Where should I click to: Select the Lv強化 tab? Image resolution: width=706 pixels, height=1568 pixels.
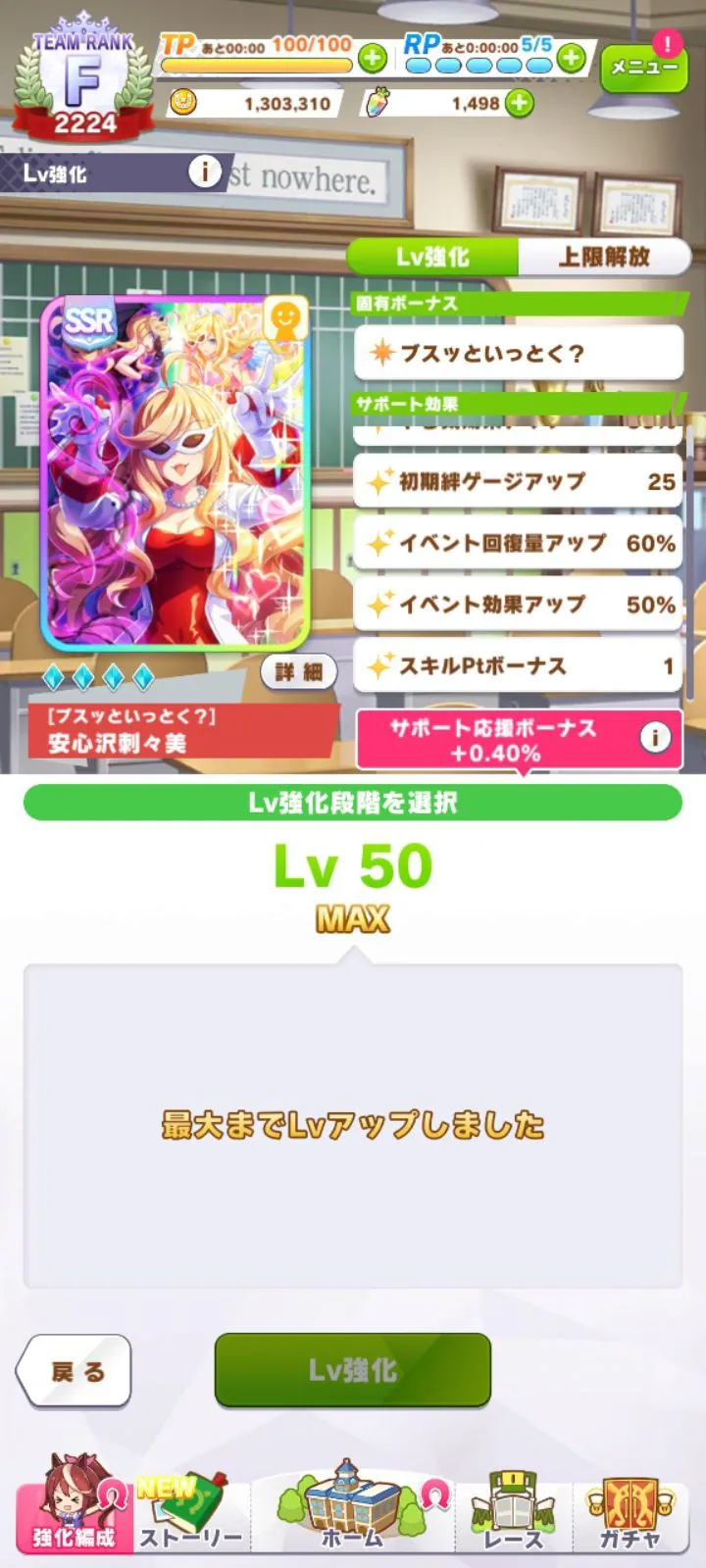(432, 257)
